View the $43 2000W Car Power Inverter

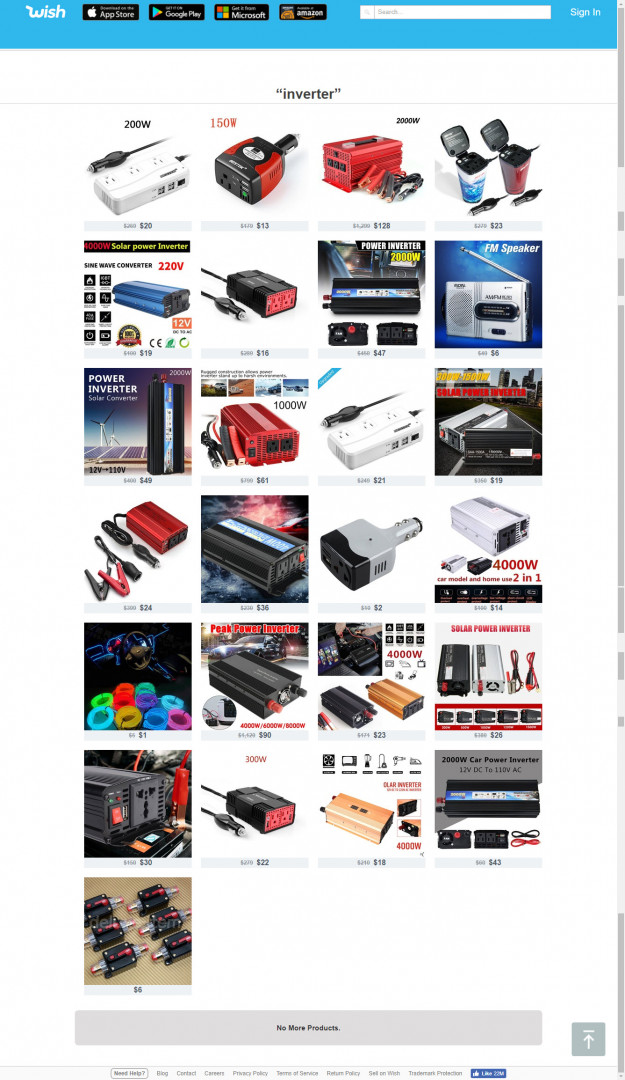click(488, 804)
